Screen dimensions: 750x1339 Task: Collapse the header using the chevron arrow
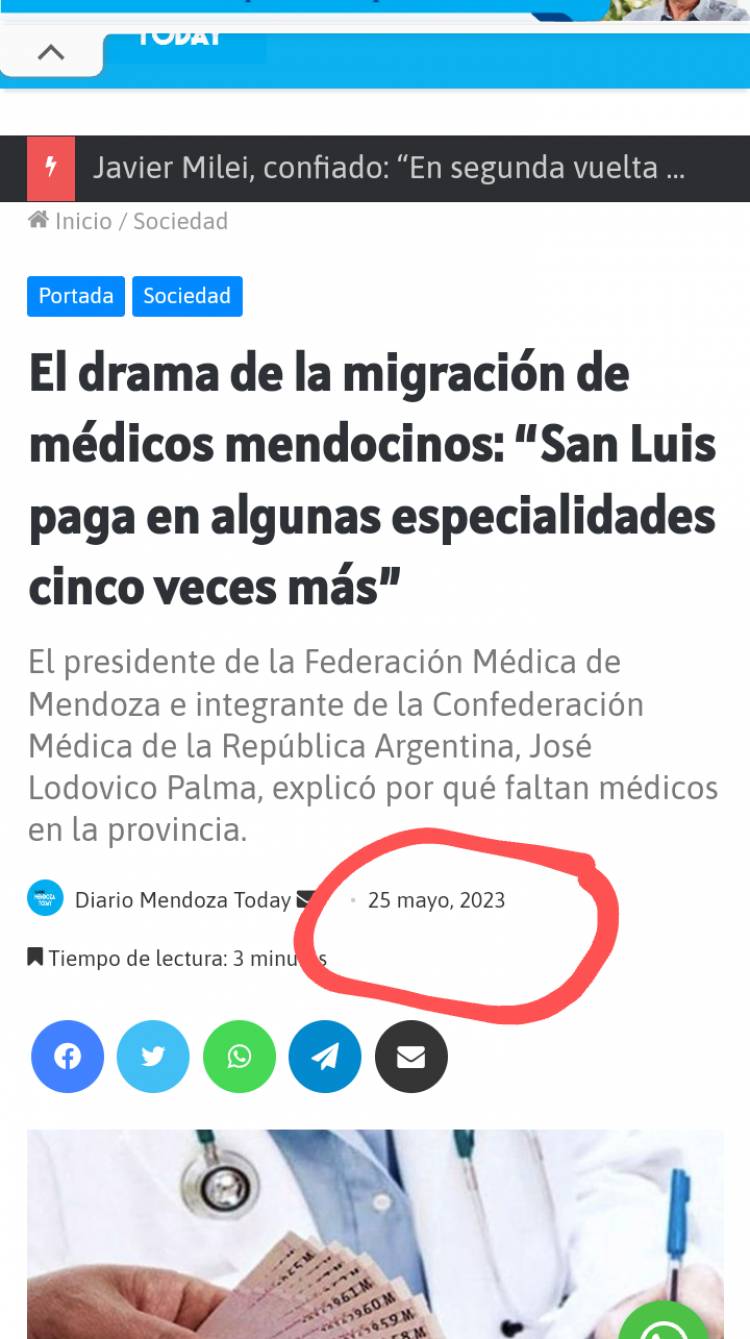[51, 50]
